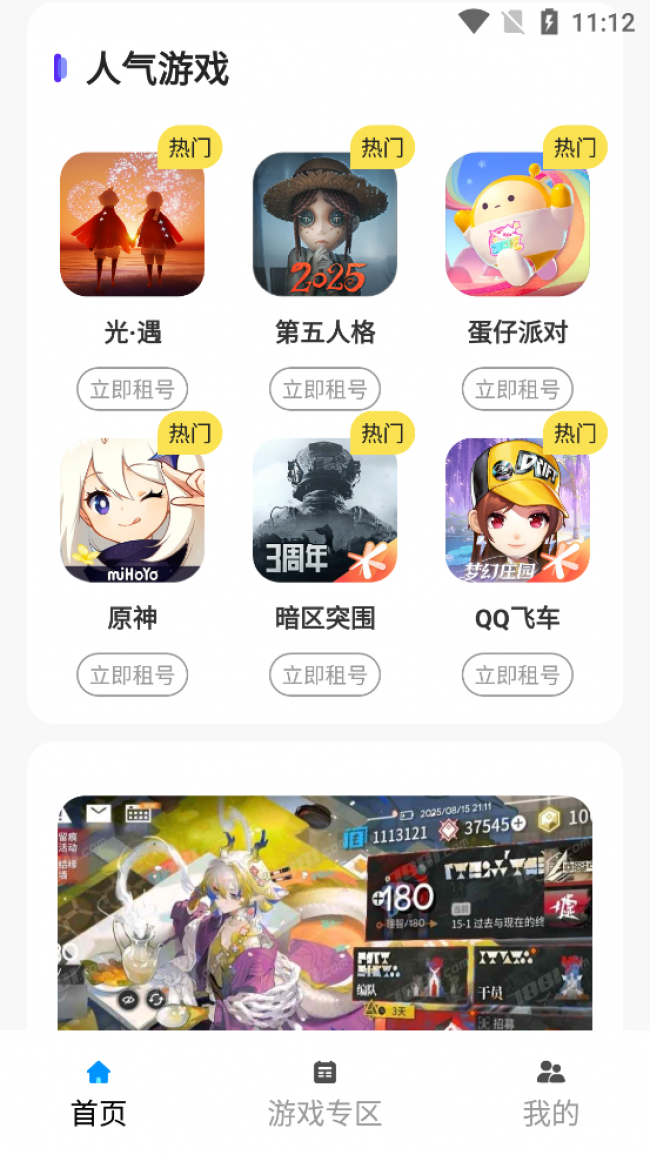Tap 立即租号 under 光·遇
Viewport: 650px width, 1155px height.
(x=132, y=389)
